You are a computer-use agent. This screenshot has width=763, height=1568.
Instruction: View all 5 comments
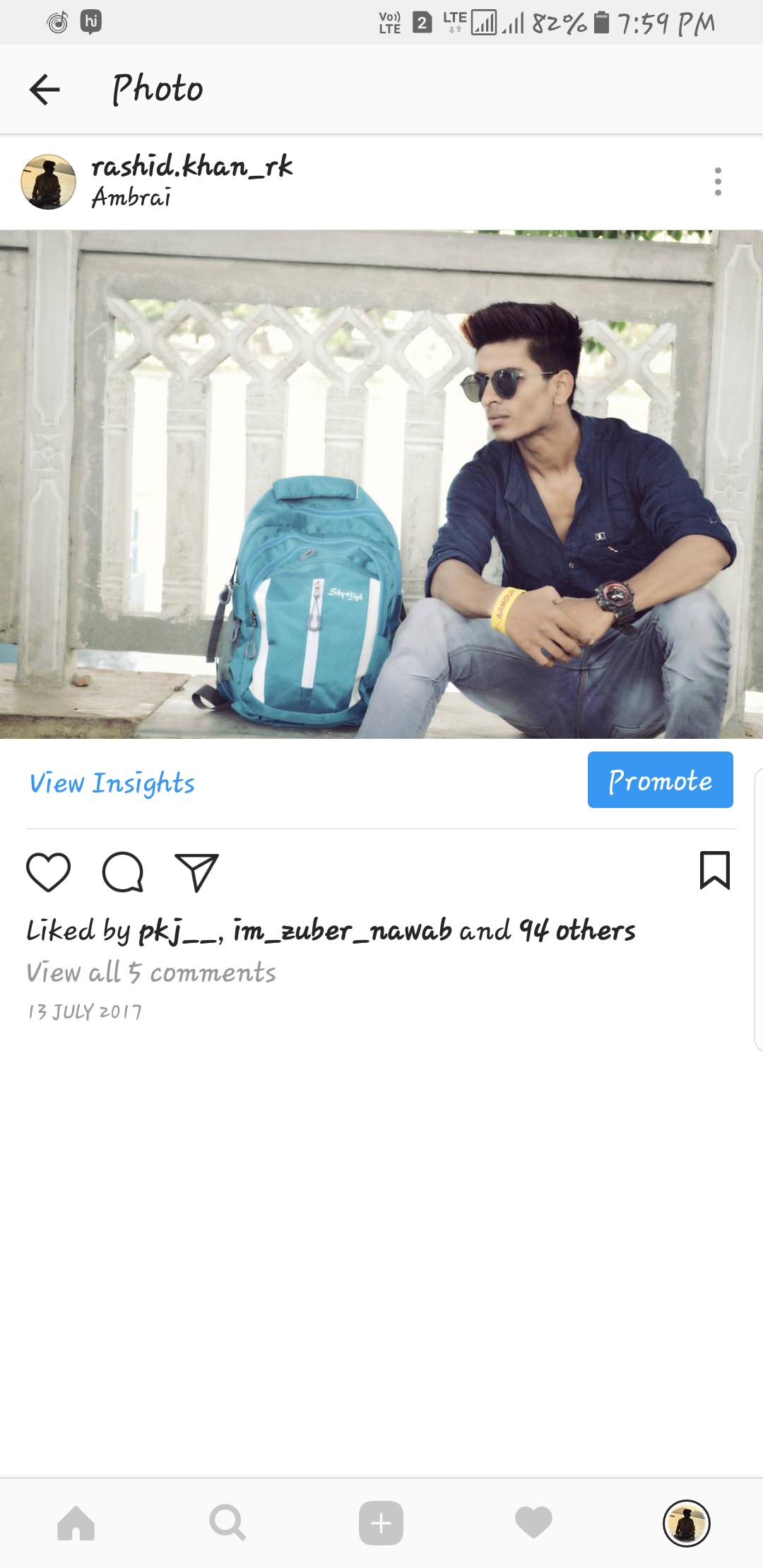pos(150,973)
